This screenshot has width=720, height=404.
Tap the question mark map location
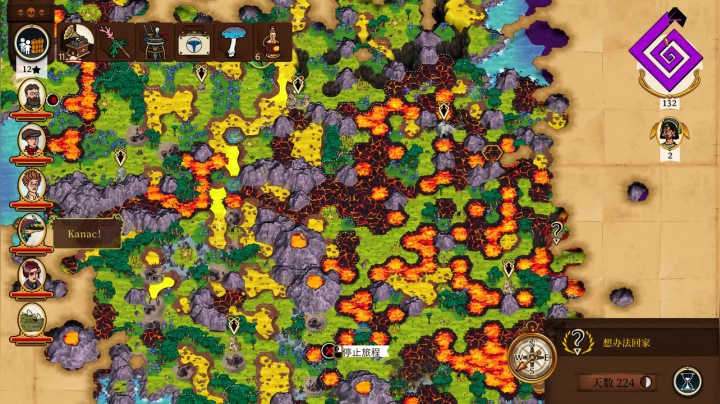tap(557, 231)
